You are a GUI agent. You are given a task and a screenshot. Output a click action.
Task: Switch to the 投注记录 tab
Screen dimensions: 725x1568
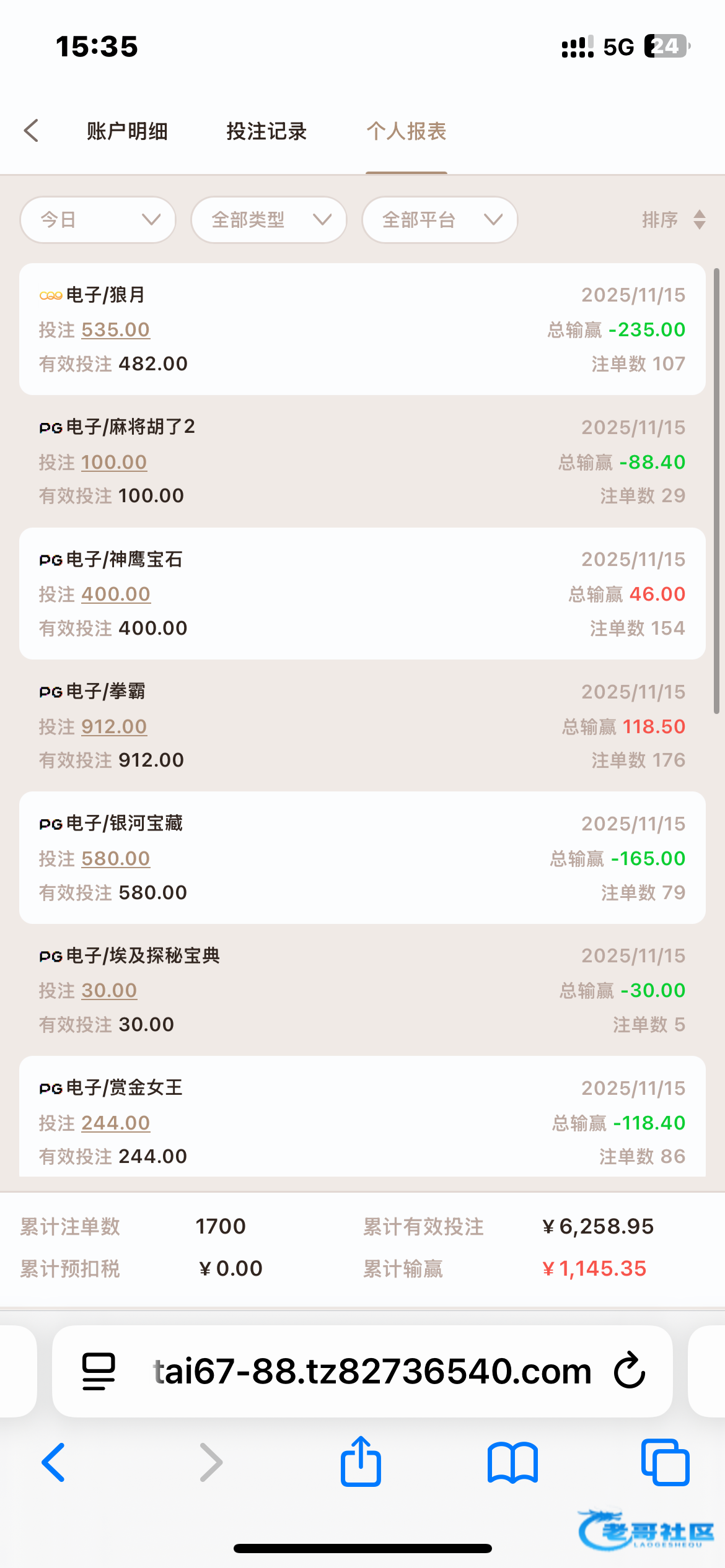(266, 131)
